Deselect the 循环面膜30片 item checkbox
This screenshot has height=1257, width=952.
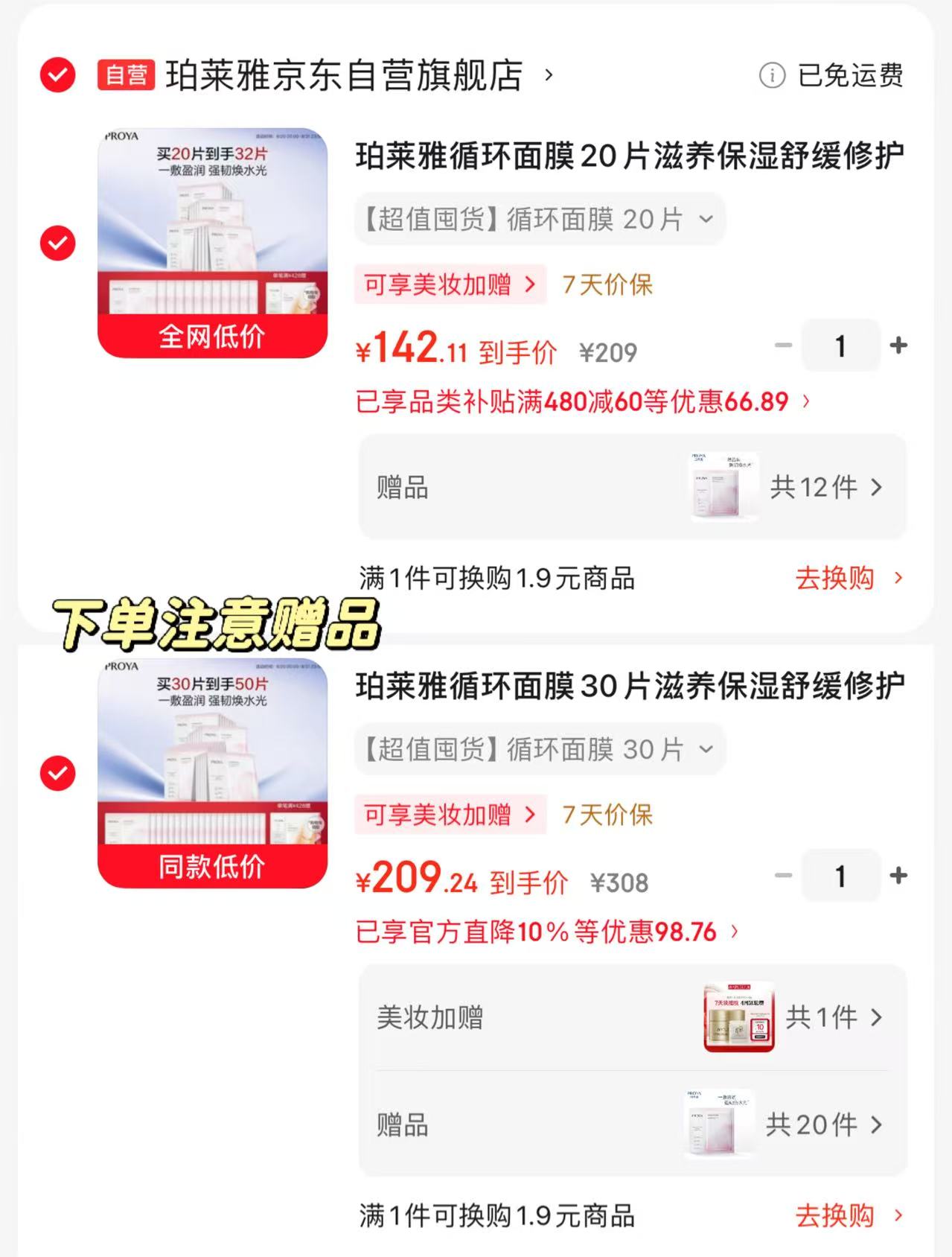click(58, 773)
